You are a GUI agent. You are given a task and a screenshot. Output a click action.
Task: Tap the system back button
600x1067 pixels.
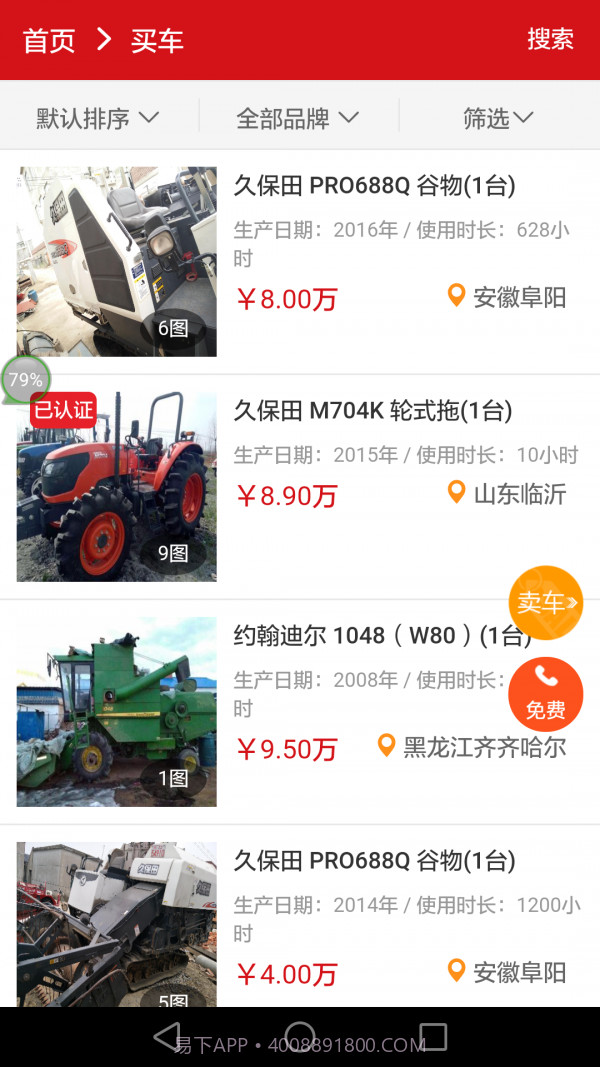click(x=167, y=1036)
